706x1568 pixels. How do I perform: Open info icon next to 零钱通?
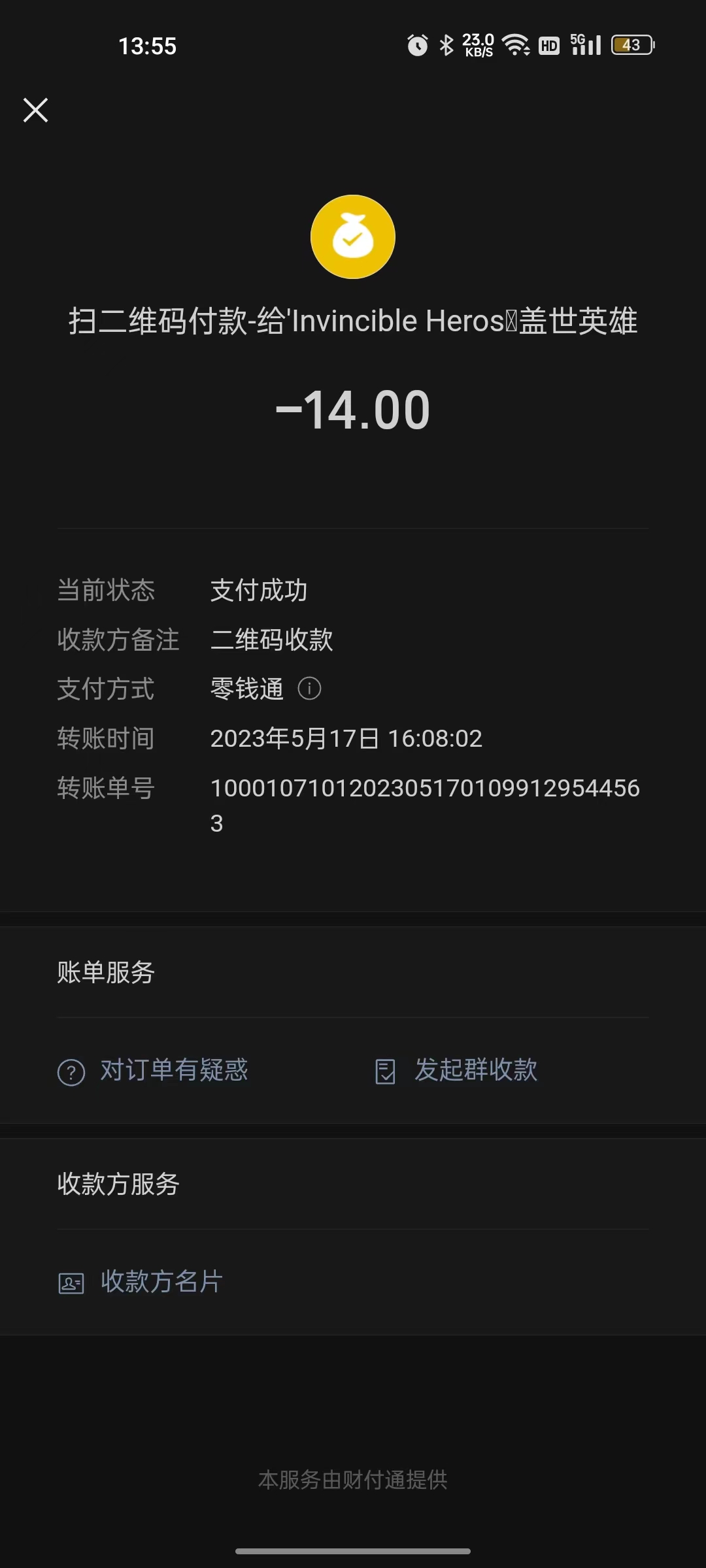[309, 689]
